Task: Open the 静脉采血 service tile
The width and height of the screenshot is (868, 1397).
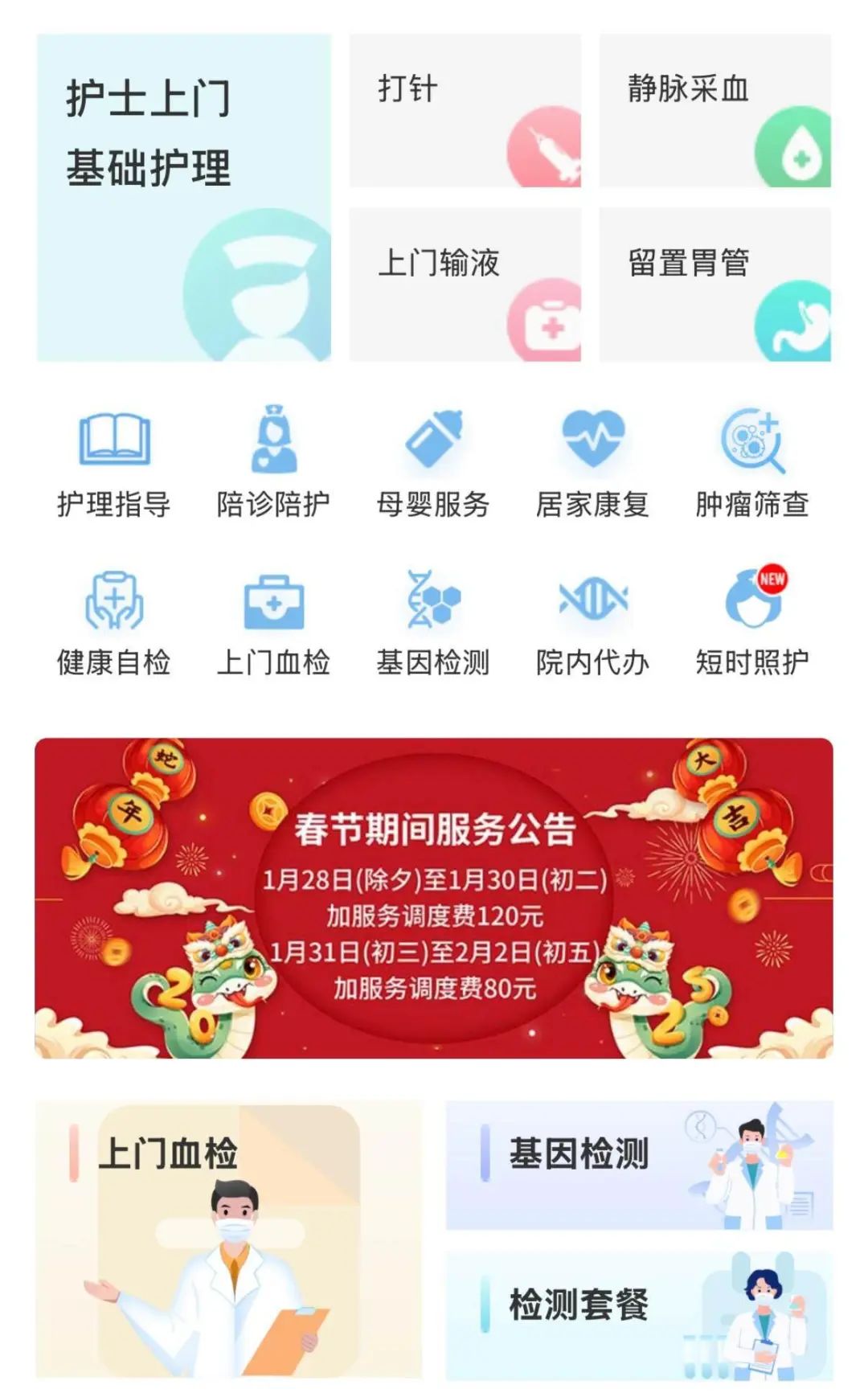Action: (x=714, y=111)
